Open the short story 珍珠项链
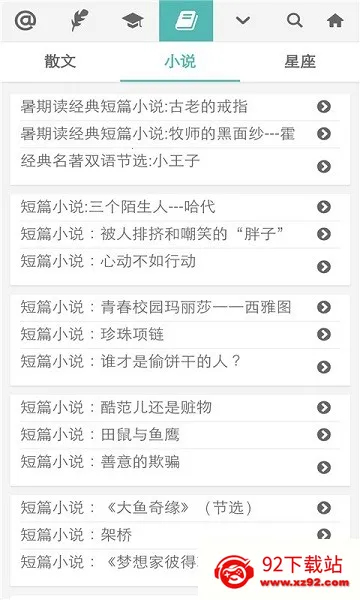This screenshot has height=600, width=360. click(x=180, y=334)
